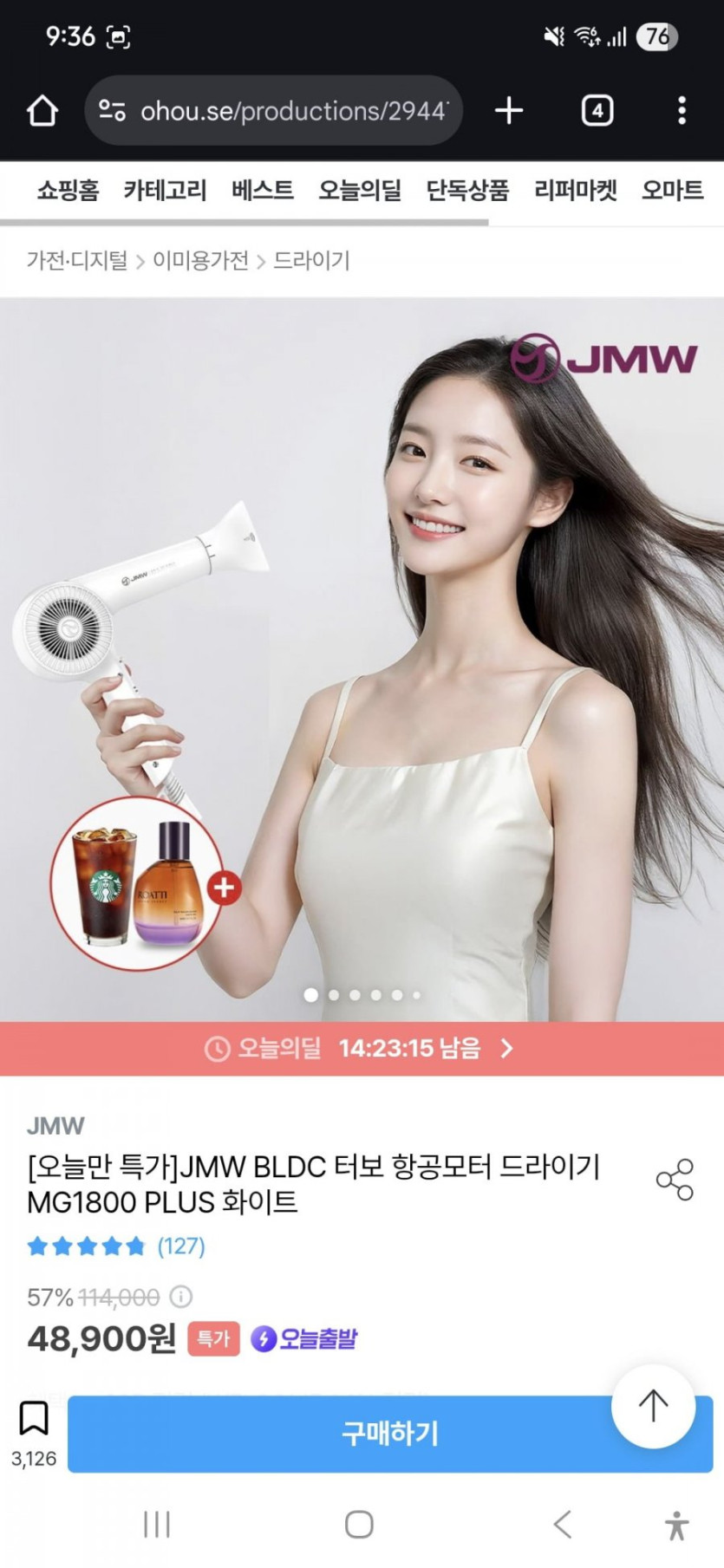Screen dimensions: 724x1568
Task: Share this JMW hair dryer product
Action: tap(675, 1180)
